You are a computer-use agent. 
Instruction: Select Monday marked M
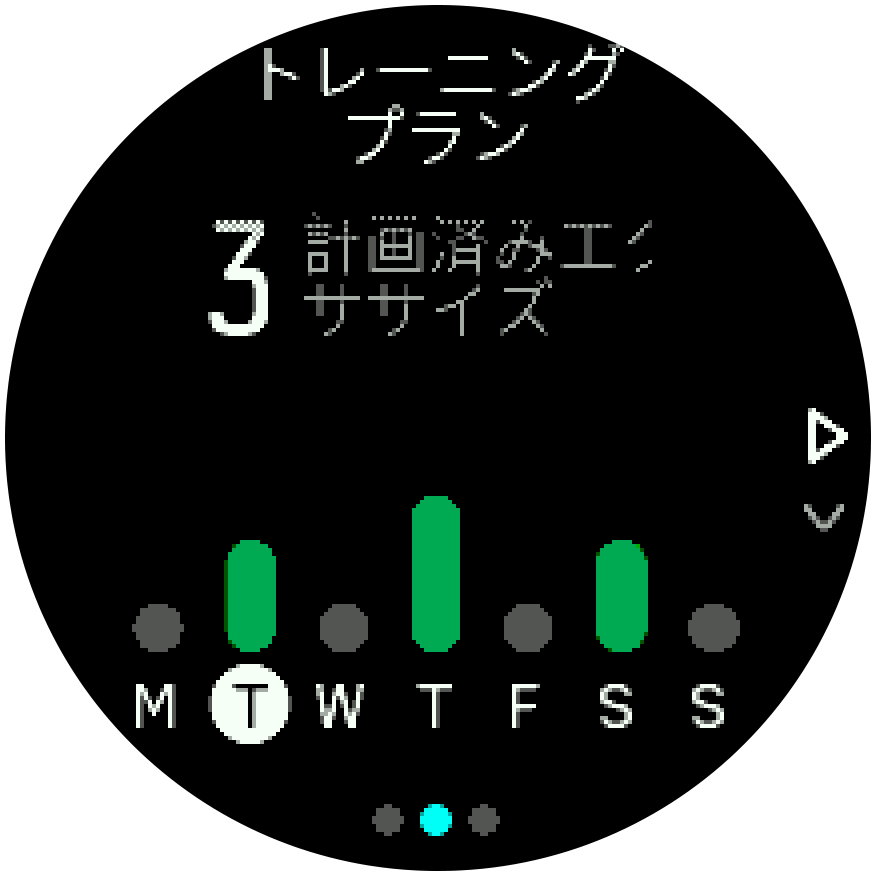point(156,706)
